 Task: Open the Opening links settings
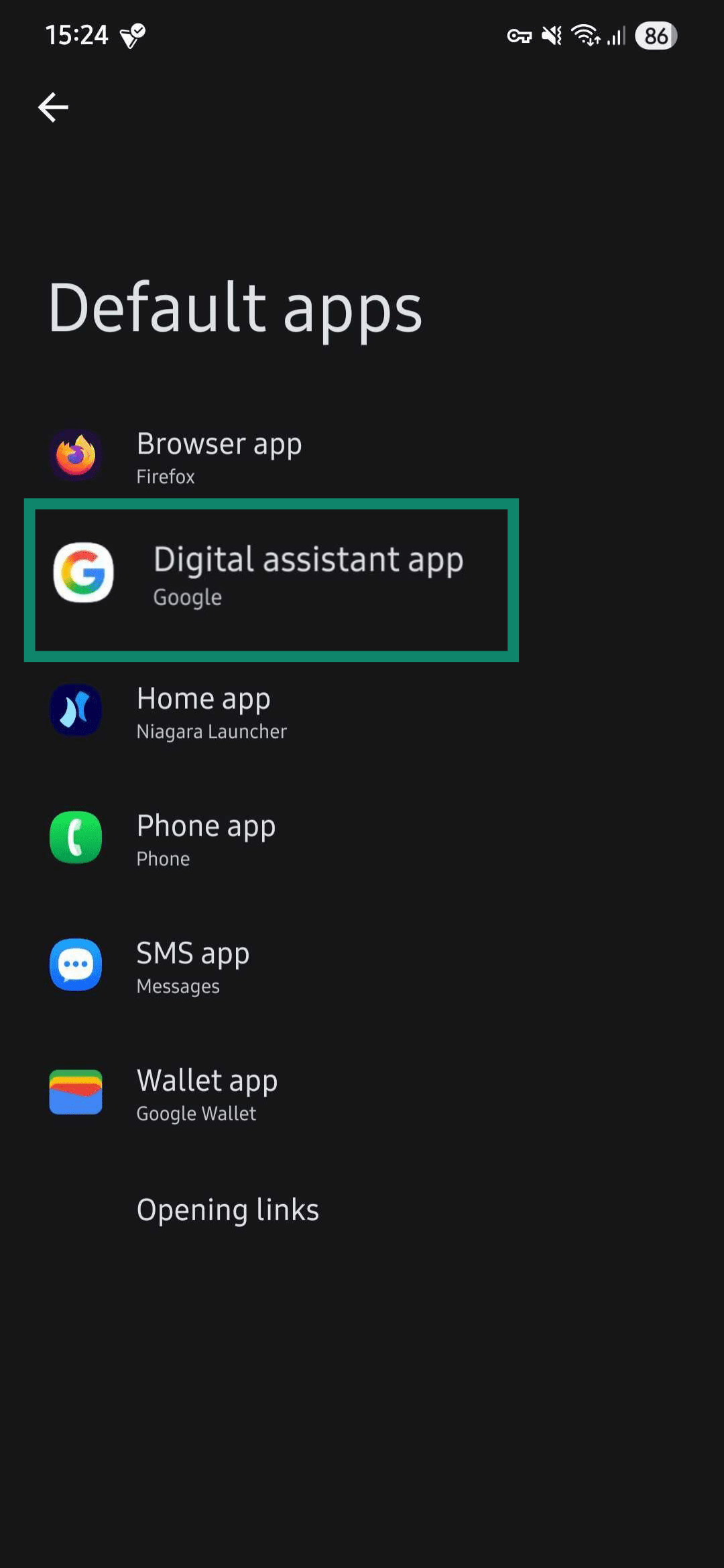pyautogui.click(x=227, y=1210)
